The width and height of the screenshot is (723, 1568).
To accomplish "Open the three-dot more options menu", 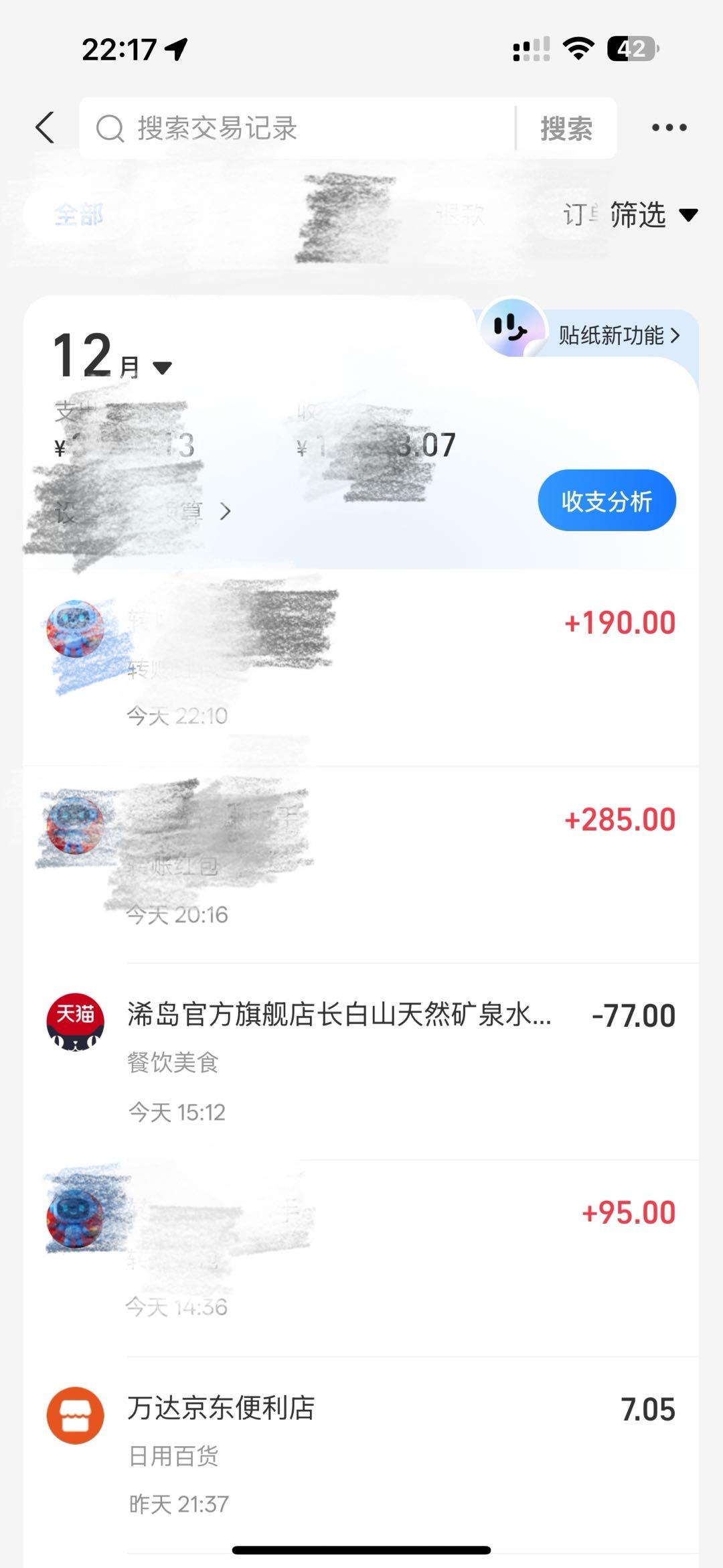I will click(667, 127).
